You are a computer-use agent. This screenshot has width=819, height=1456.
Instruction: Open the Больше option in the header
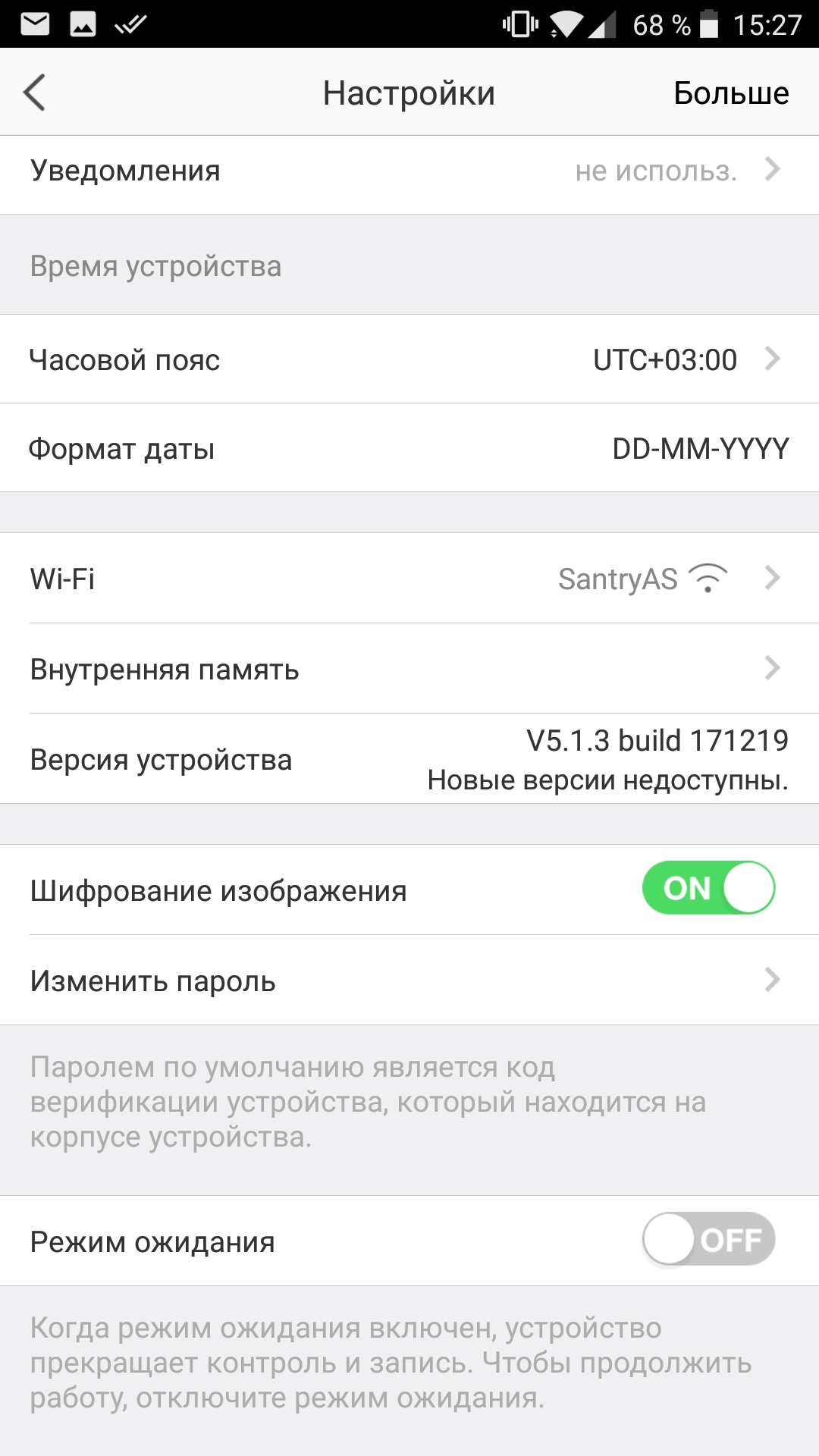[x=731, y=93]
